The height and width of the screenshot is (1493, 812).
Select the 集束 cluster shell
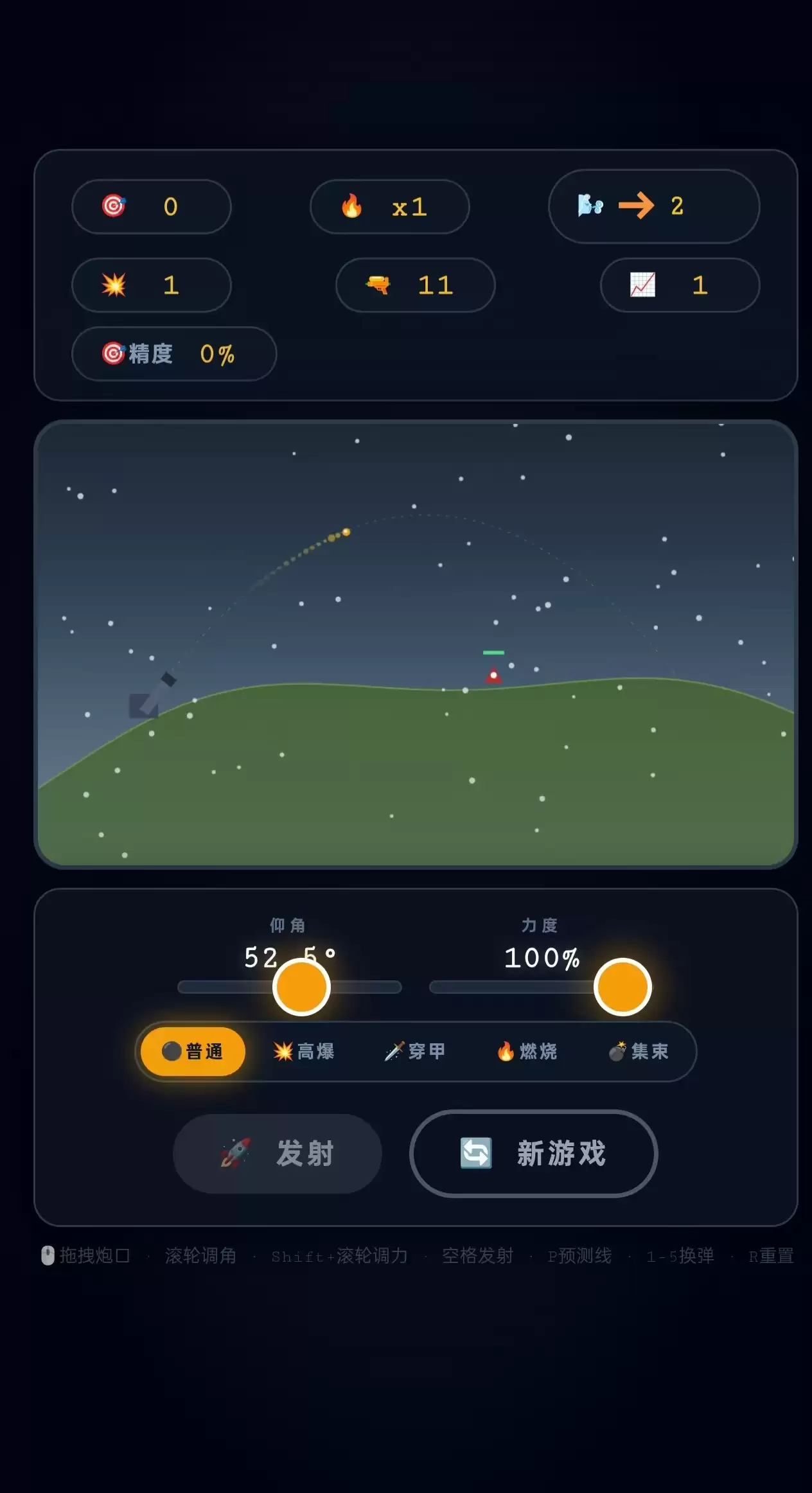(x=639, y=1052)
